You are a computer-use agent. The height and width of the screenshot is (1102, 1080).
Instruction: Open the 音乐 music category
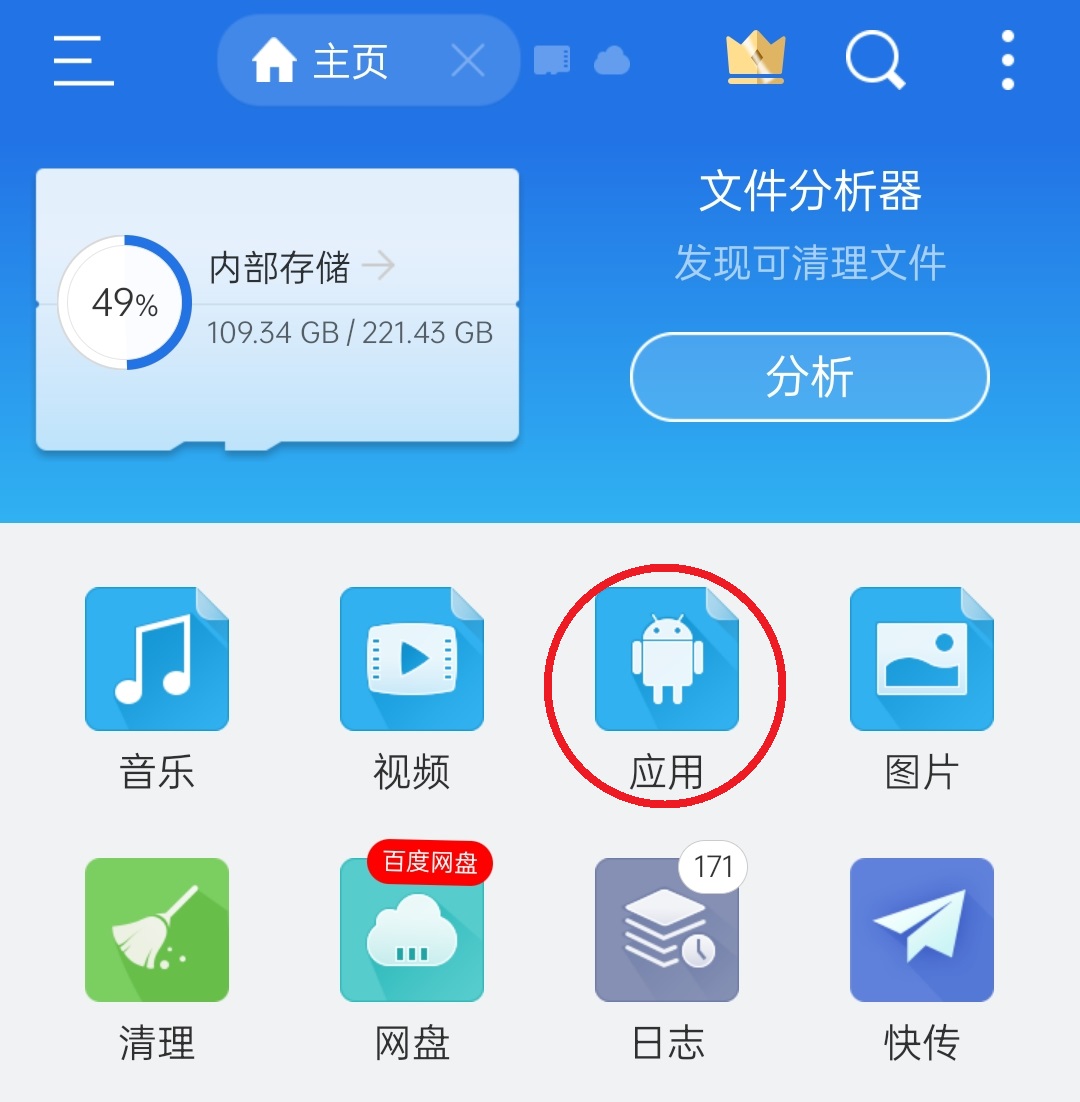click(157, 659)
